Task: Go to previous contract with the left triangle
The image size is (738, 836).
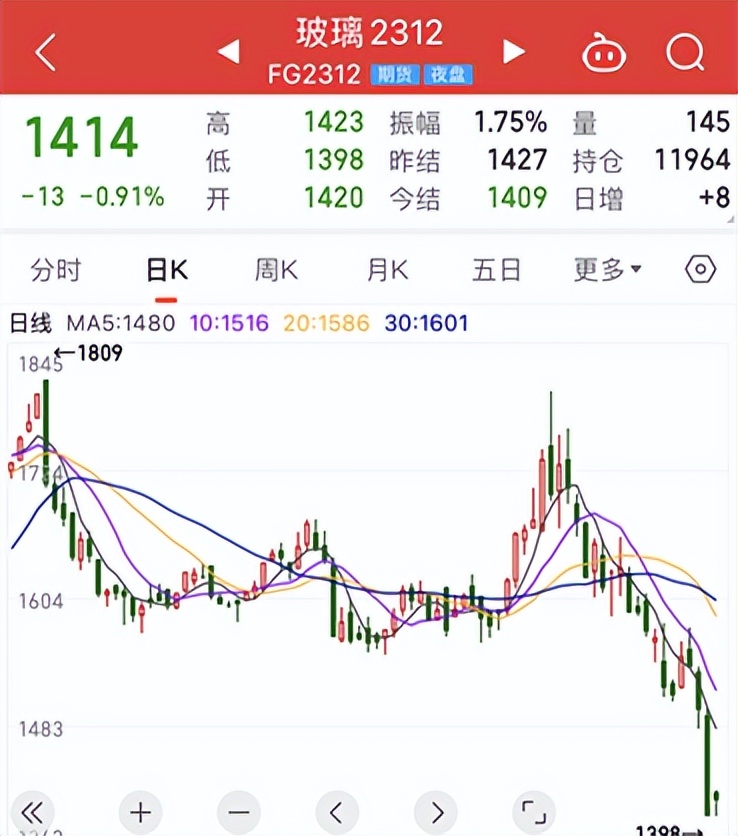Action: (227, 50)
